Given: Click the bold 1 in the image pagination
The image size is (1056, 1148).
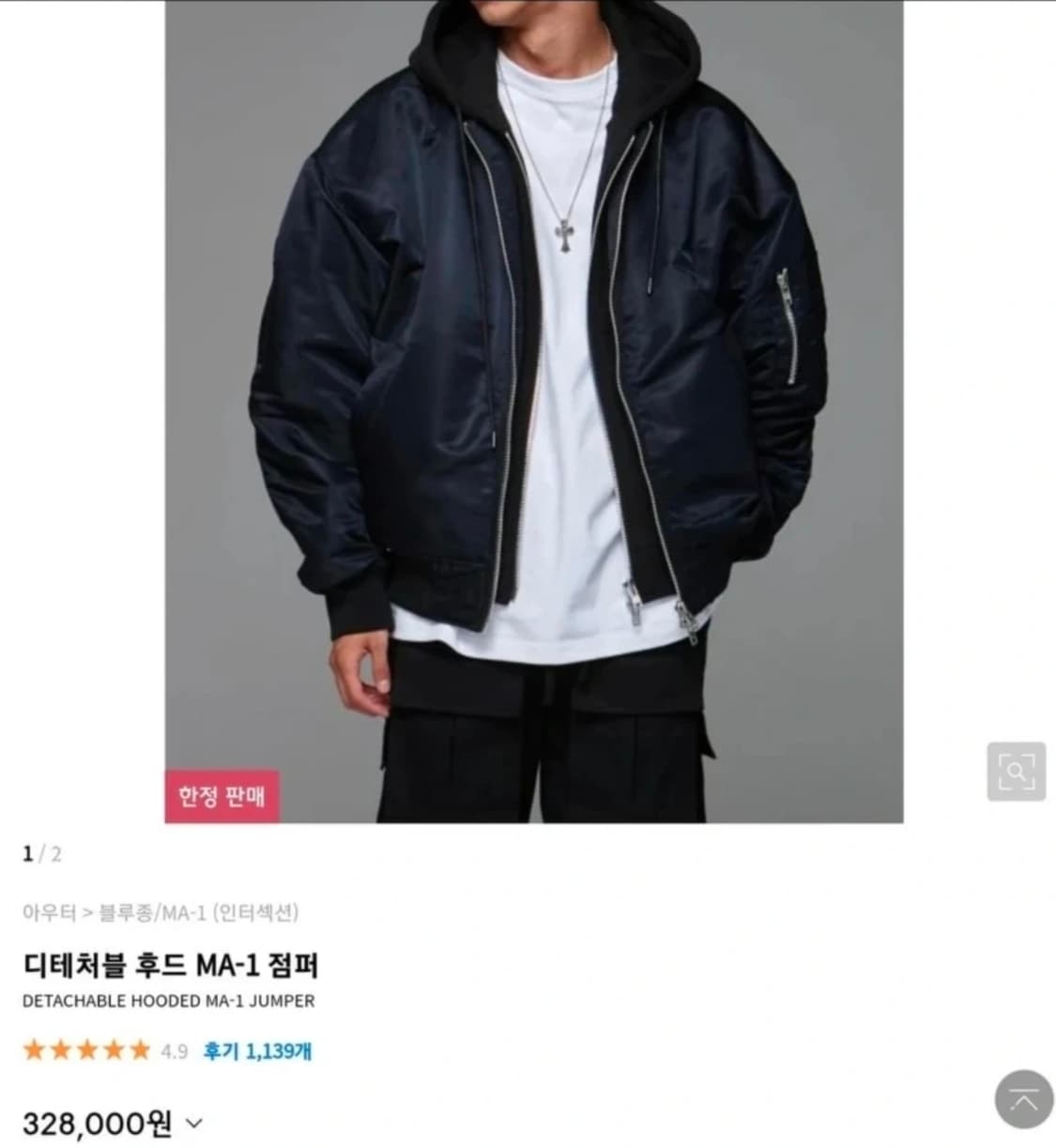Looking at the screenshot, I should 29,852.
